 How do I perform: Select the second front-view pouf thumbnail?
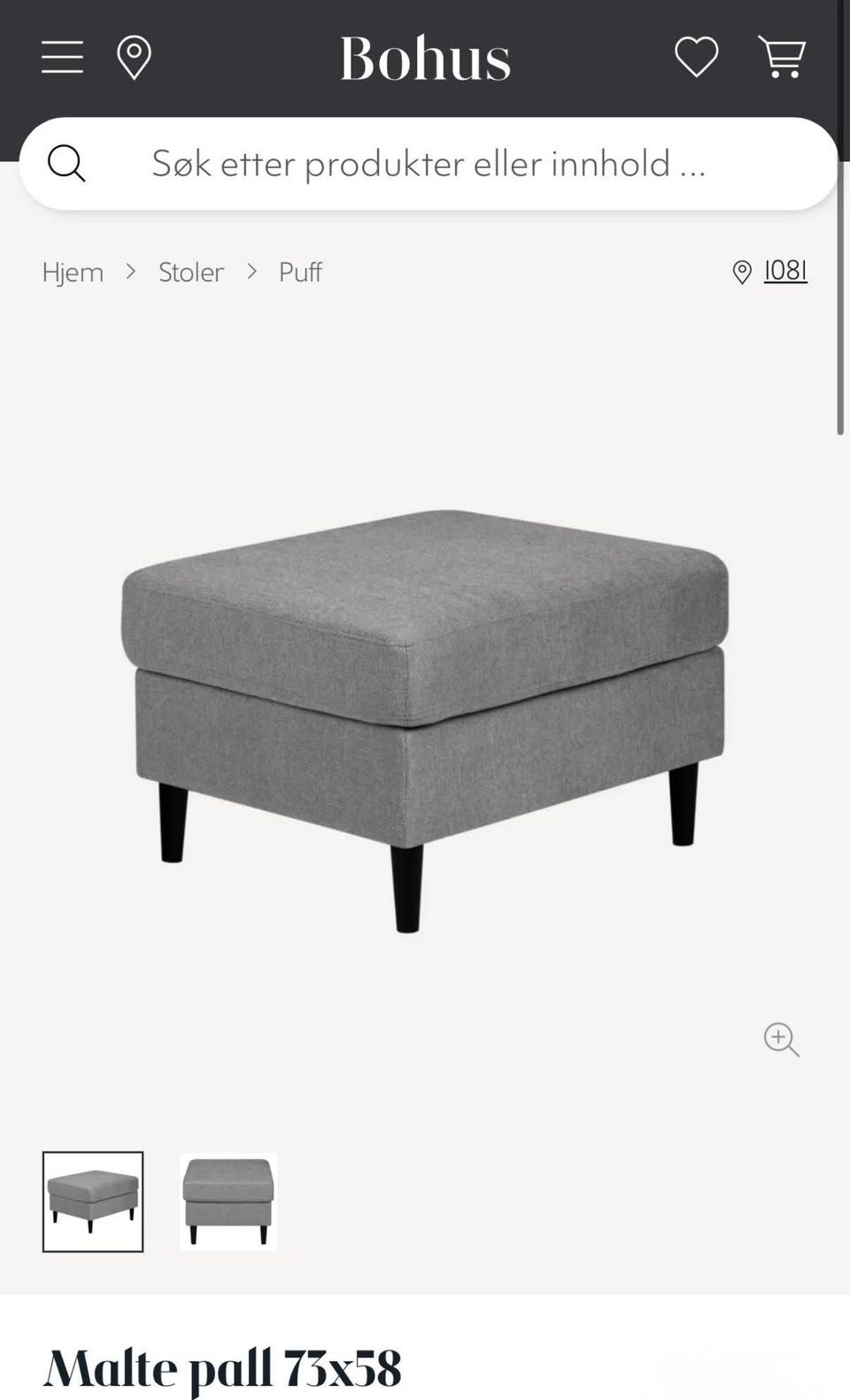228,1202
